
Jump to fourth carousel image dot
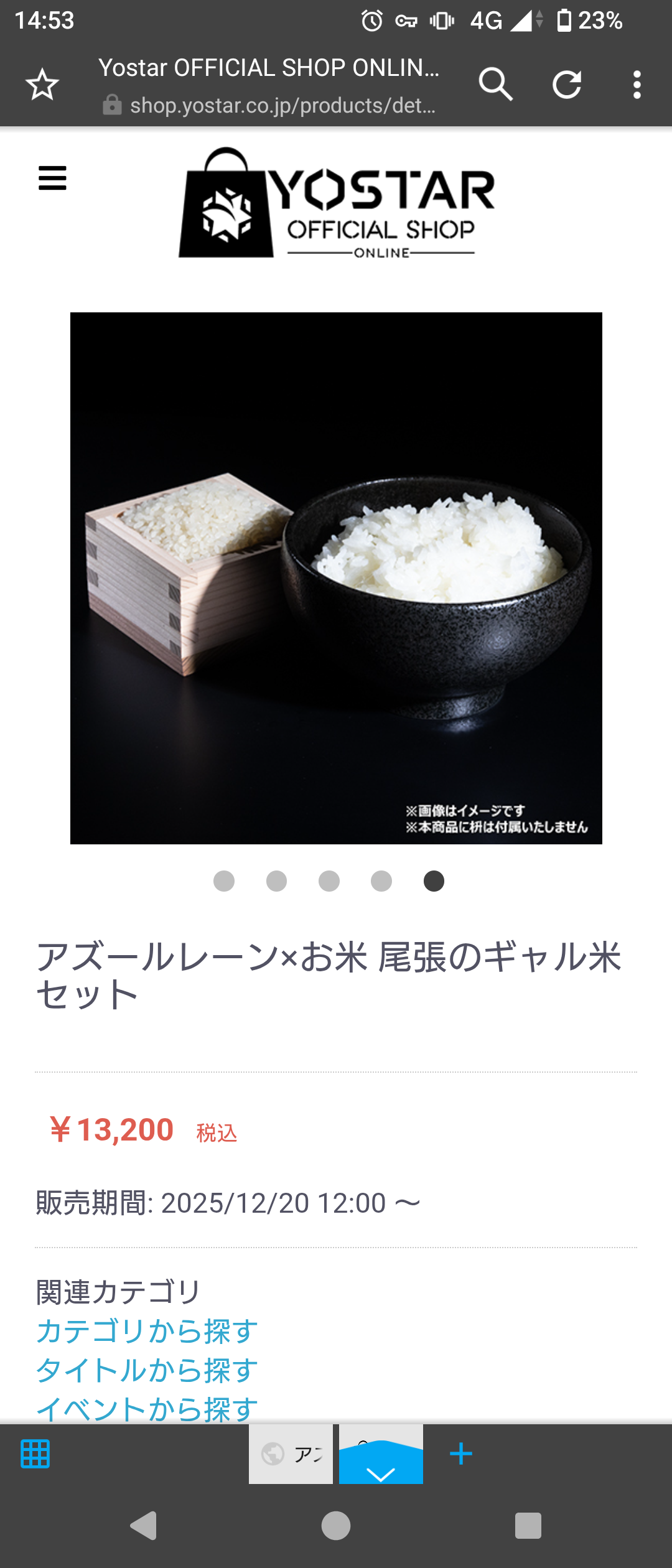pyautogui.click(x=381, y=881)
